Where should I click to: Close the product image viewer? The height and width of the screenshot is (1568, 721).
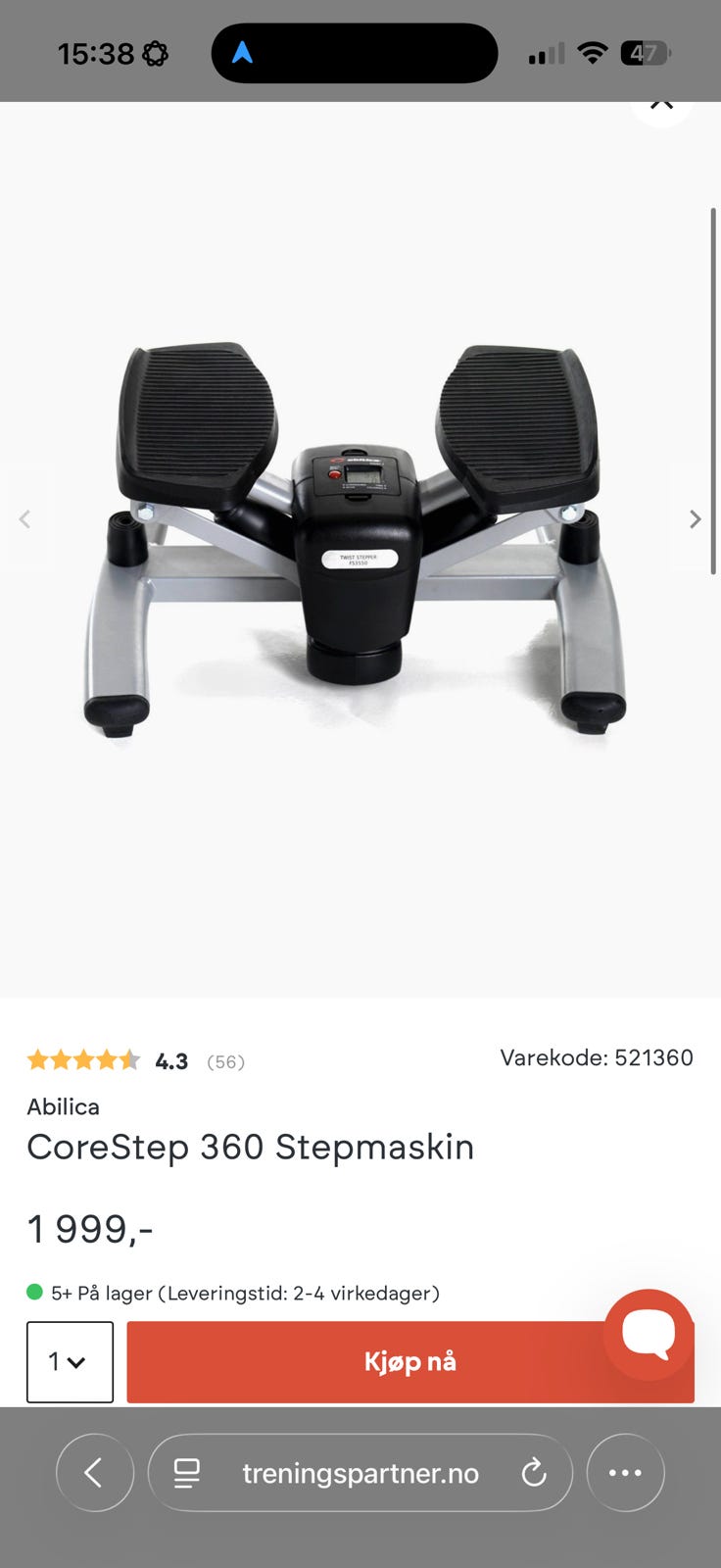point(662,105)
